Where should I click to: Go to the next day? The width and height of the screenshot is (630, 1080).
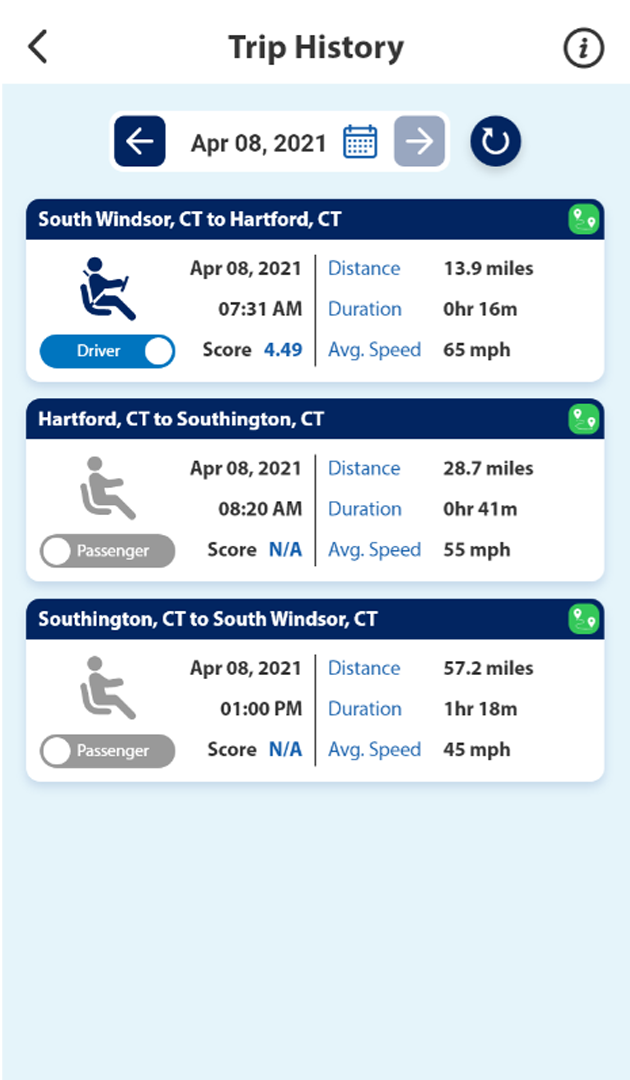click(x=419, y=142)
